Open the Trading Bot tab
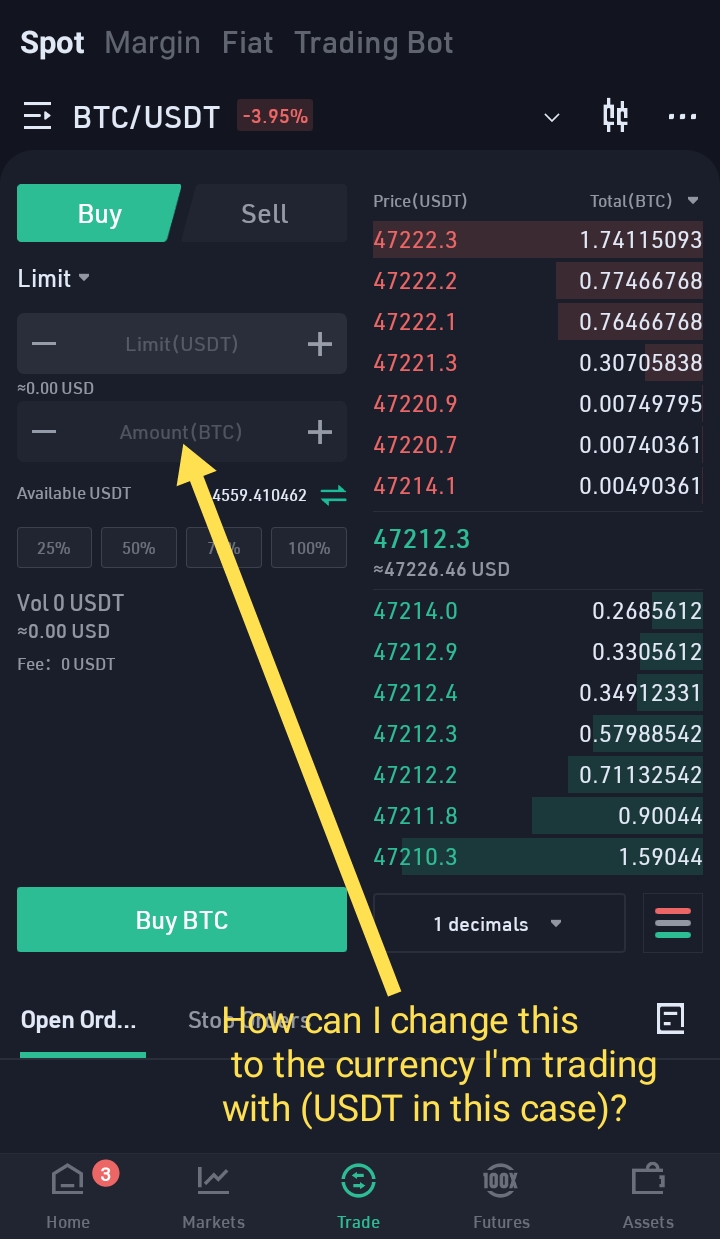The width and height of the screenshot is (720, 1239). coord(373,43)
